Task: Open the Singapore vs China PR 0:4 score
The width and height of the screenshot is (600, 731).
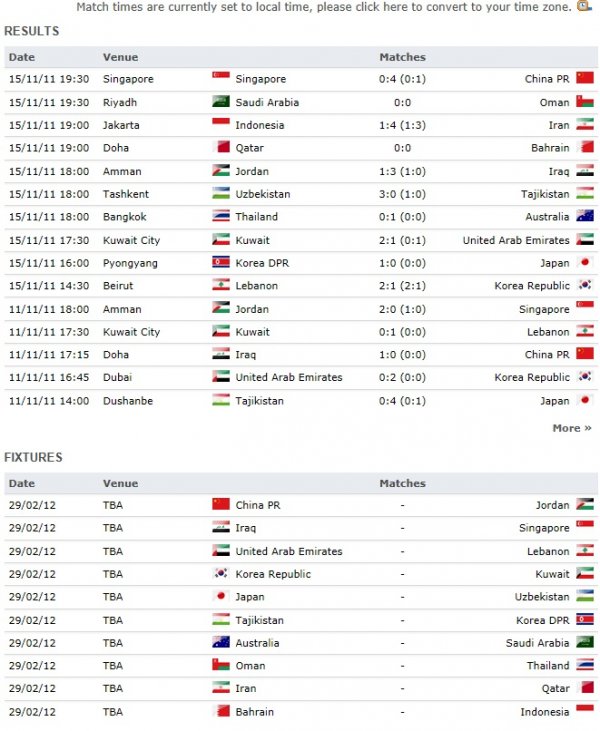Action: [402, 79]
